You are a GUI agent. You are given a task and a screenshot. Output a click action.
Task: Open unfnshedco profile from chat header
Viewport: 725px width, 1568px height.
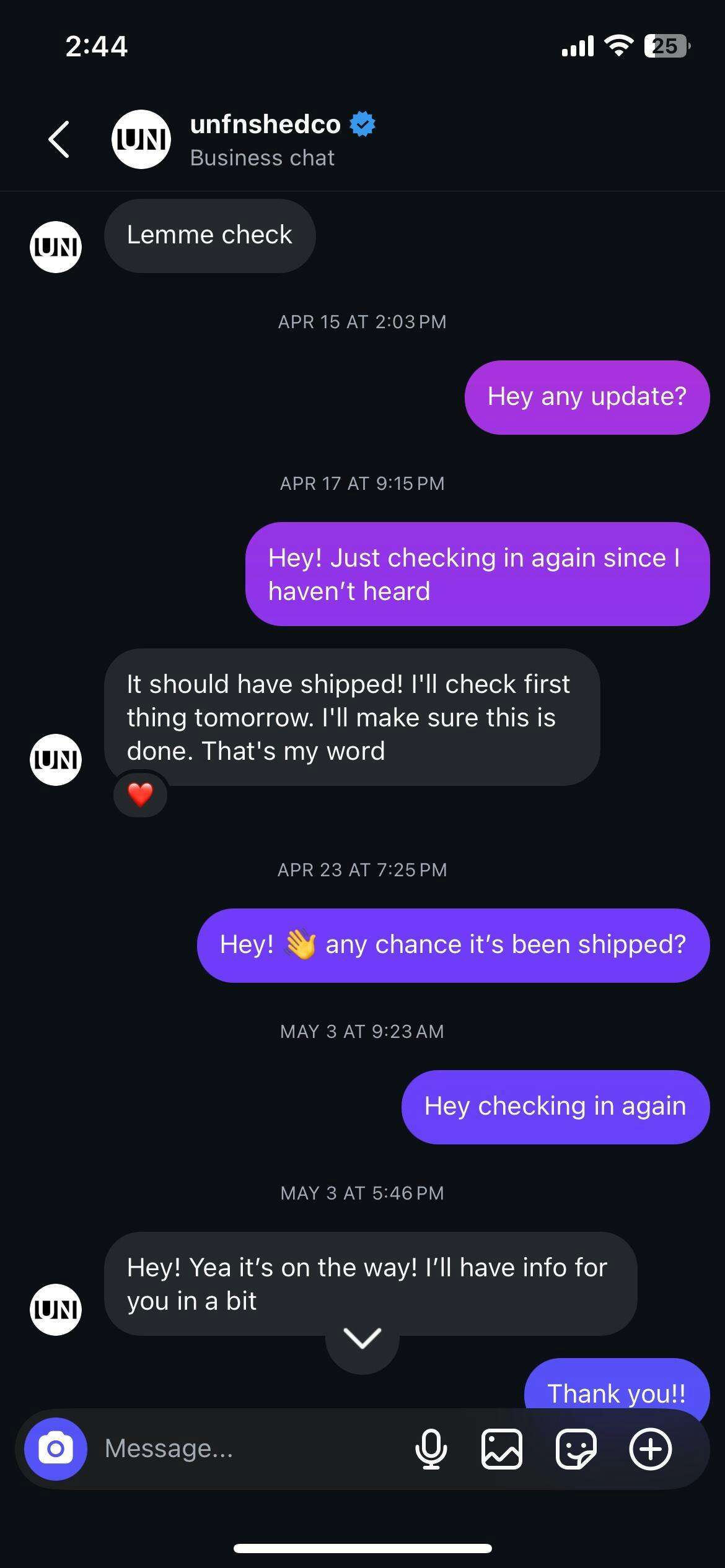point(265,139)
